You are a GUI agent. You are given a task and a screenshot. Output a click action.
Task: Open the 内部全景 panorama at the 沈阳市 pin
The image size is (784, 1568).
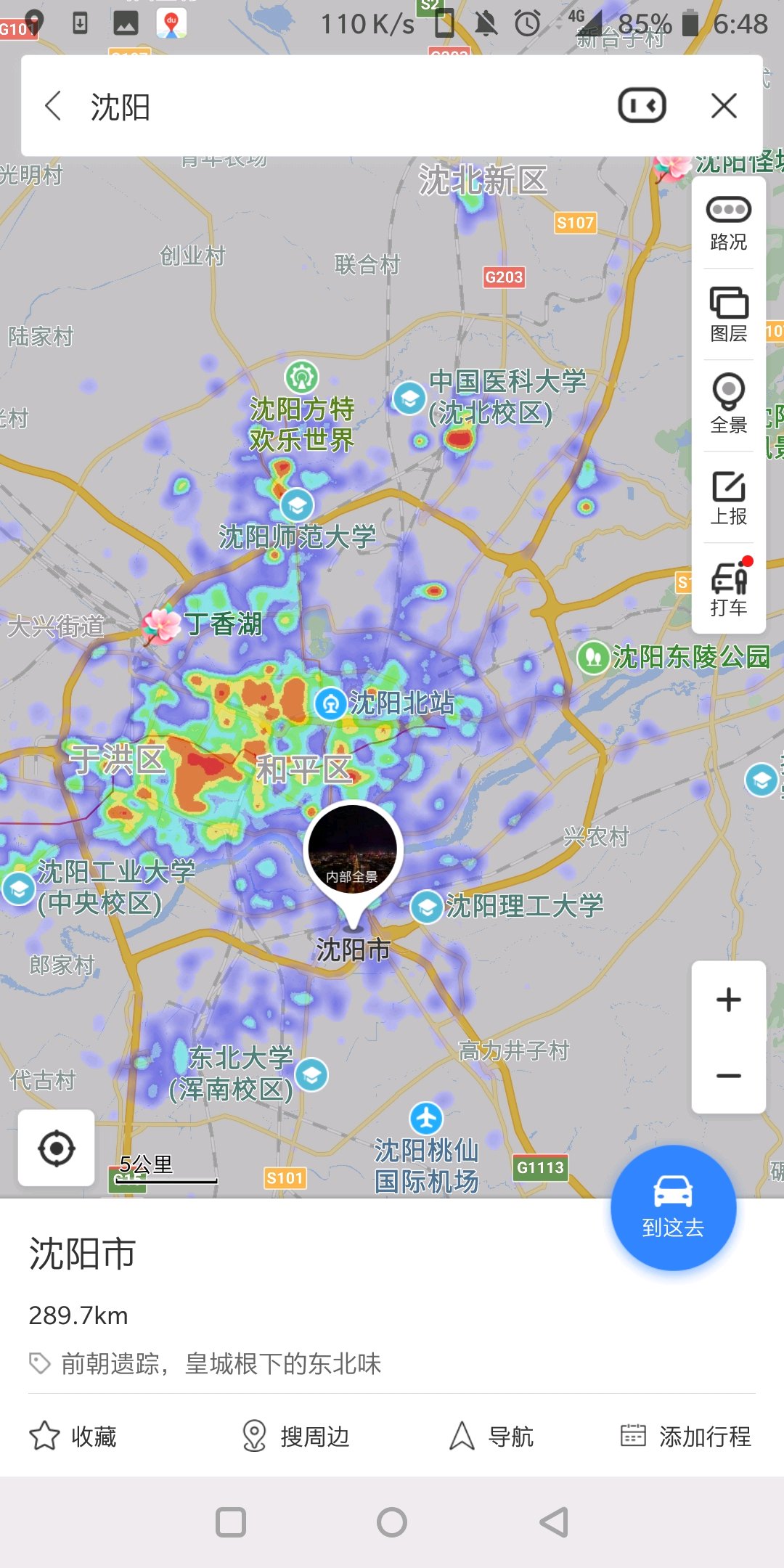(353, 851)
